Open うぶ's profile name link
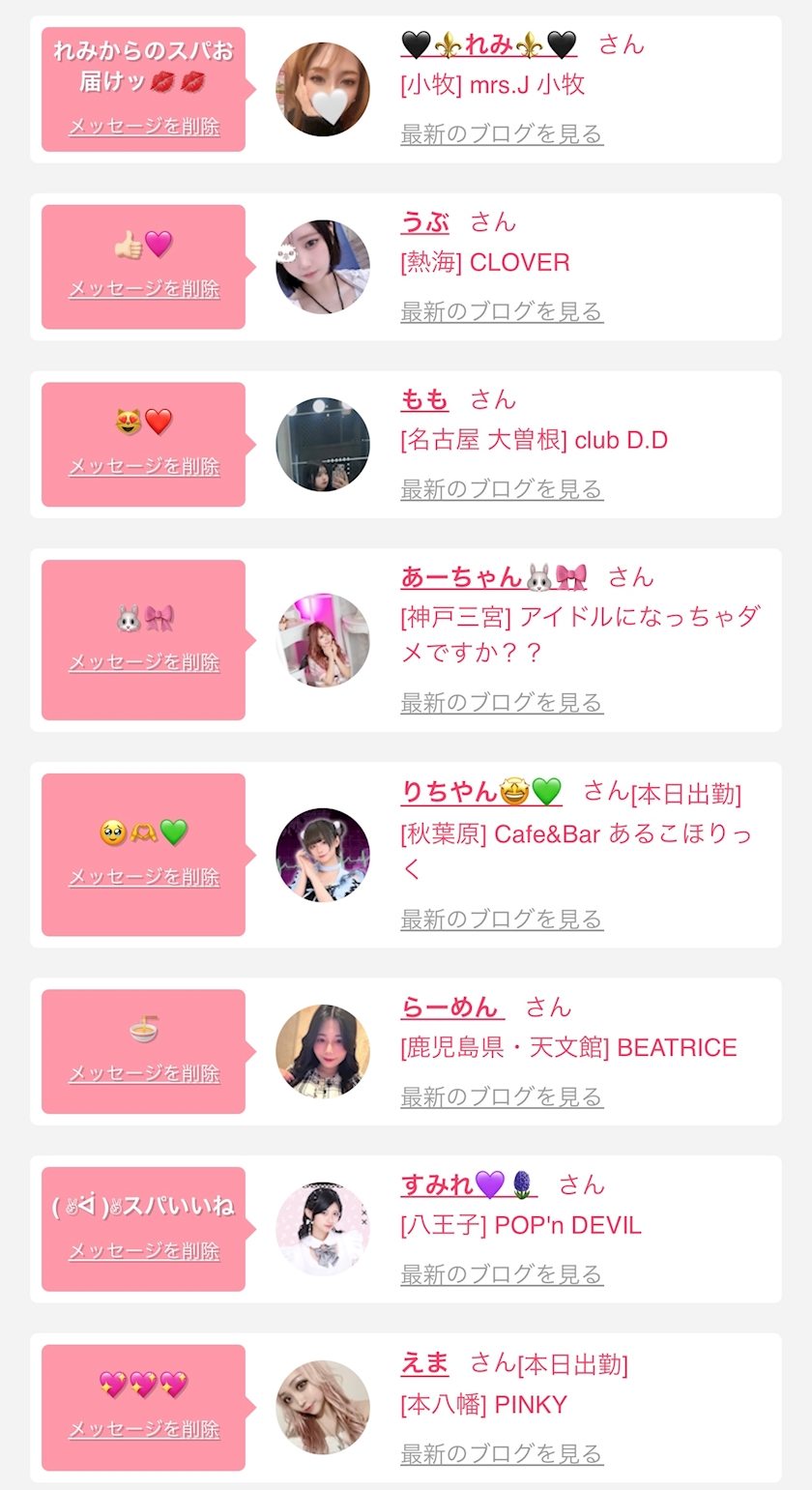Screen dimensions: 812x1490 (424, 222)
